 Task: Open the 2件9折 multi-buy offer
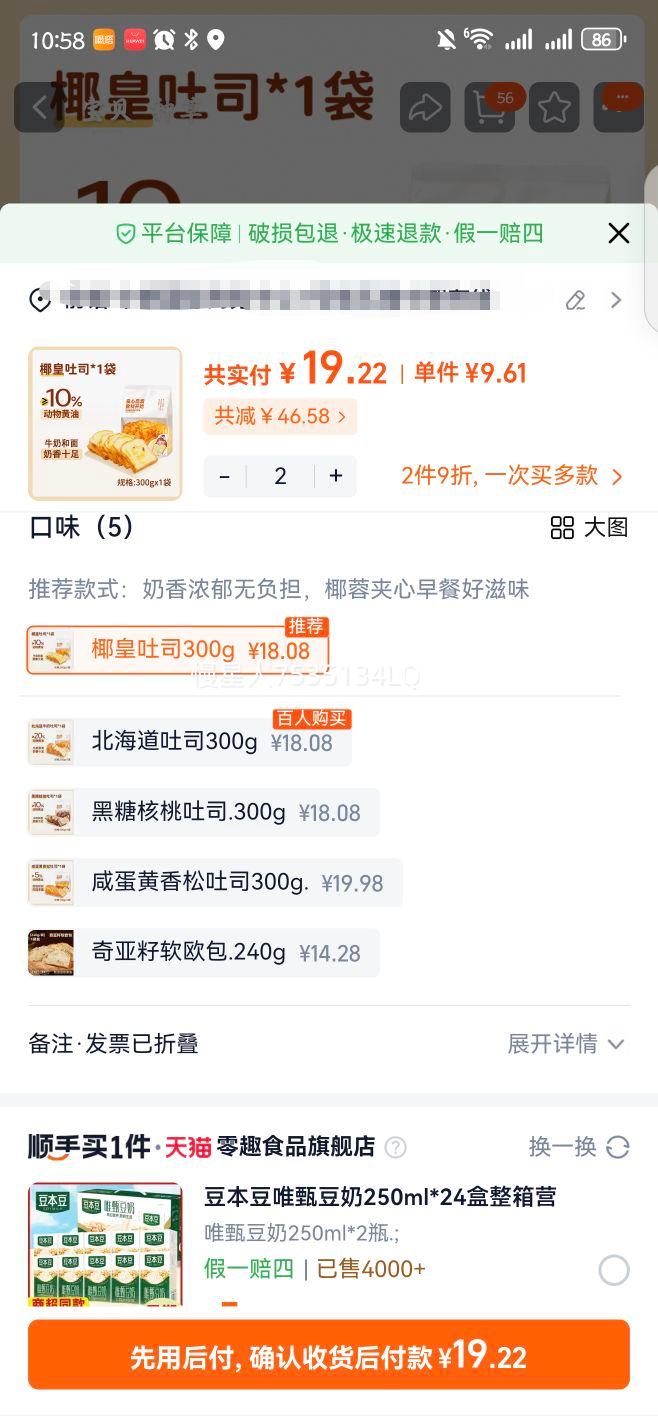[x=511, y=476]
